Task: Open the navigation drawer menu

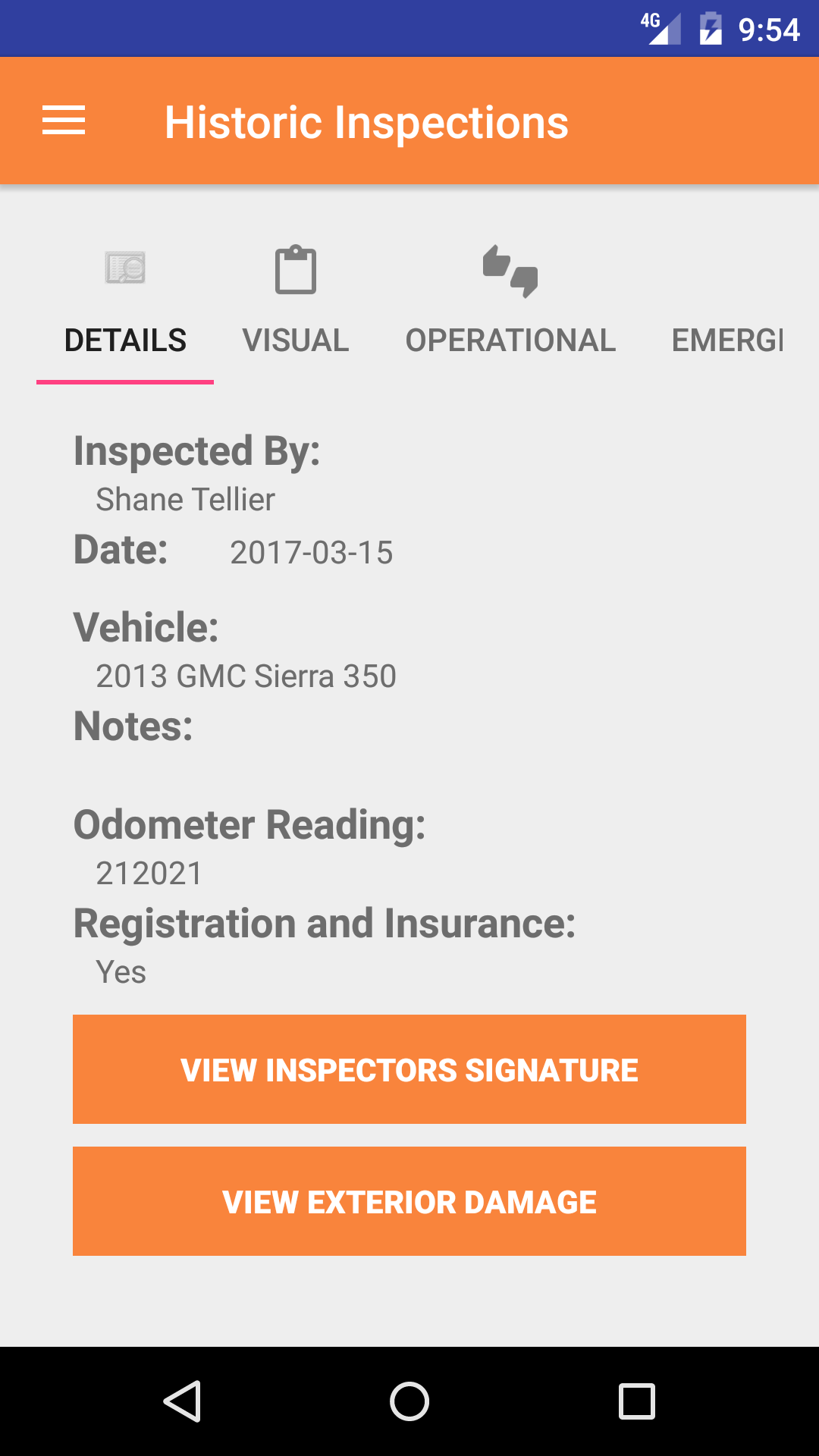Action: click(x=64, y=121)
